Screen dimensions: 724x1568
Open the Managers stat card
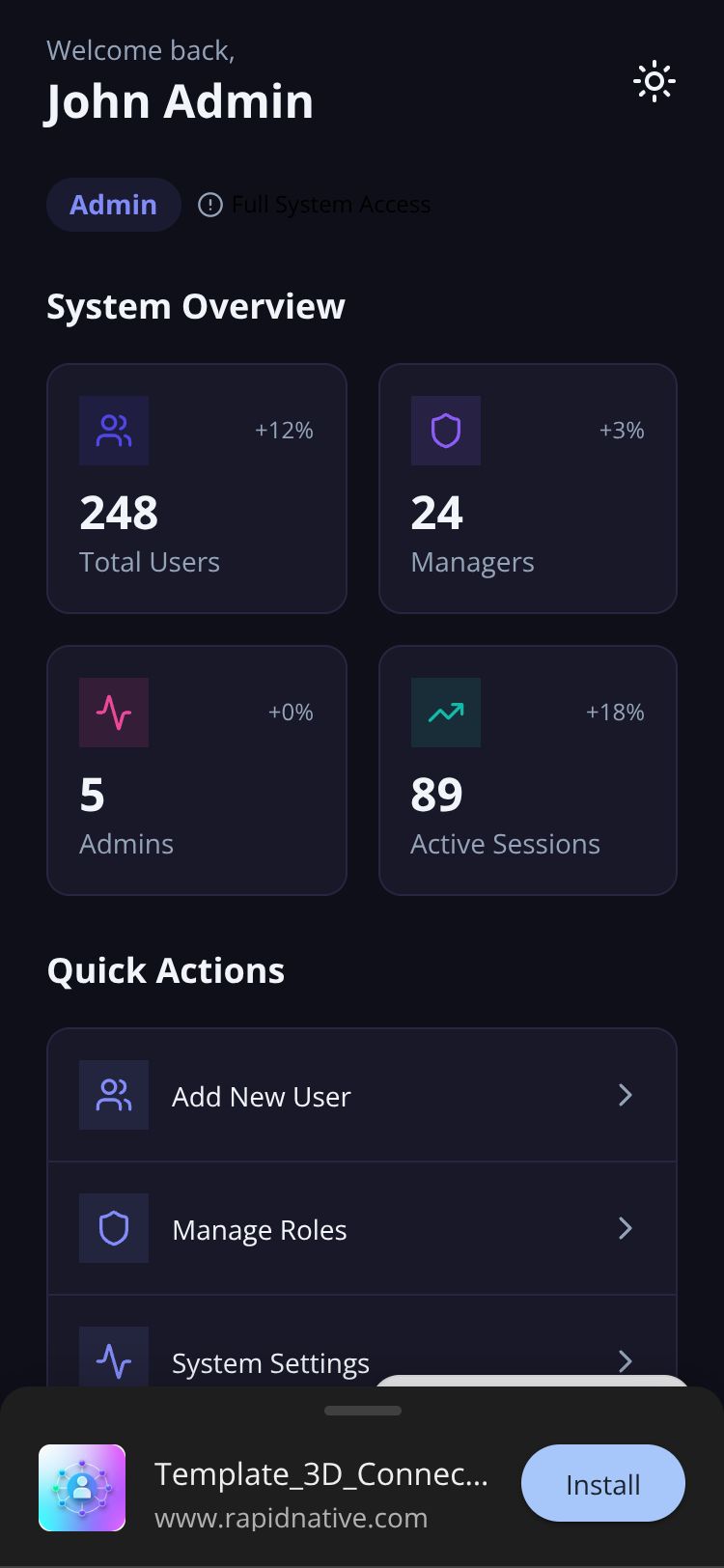pyautogui.click(x=527, y=489)
